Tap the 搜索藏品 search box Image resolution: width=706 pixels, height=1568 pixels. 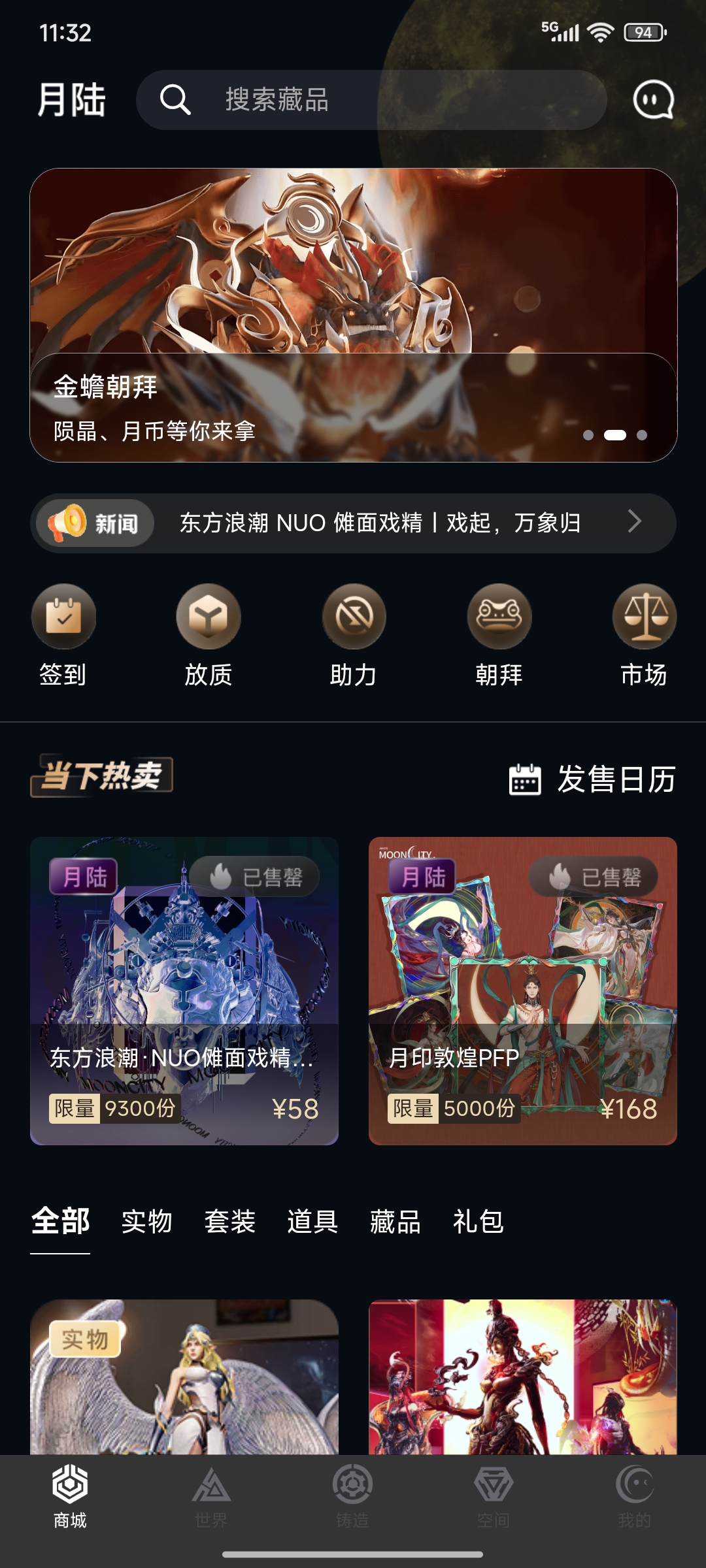[370, 100]
